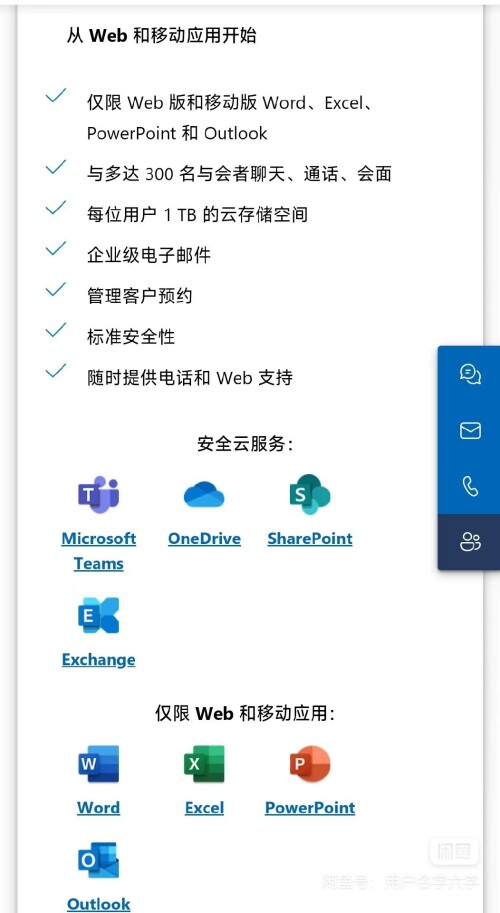
Task: Open the Word link
Action: click(x=98, y=808)
